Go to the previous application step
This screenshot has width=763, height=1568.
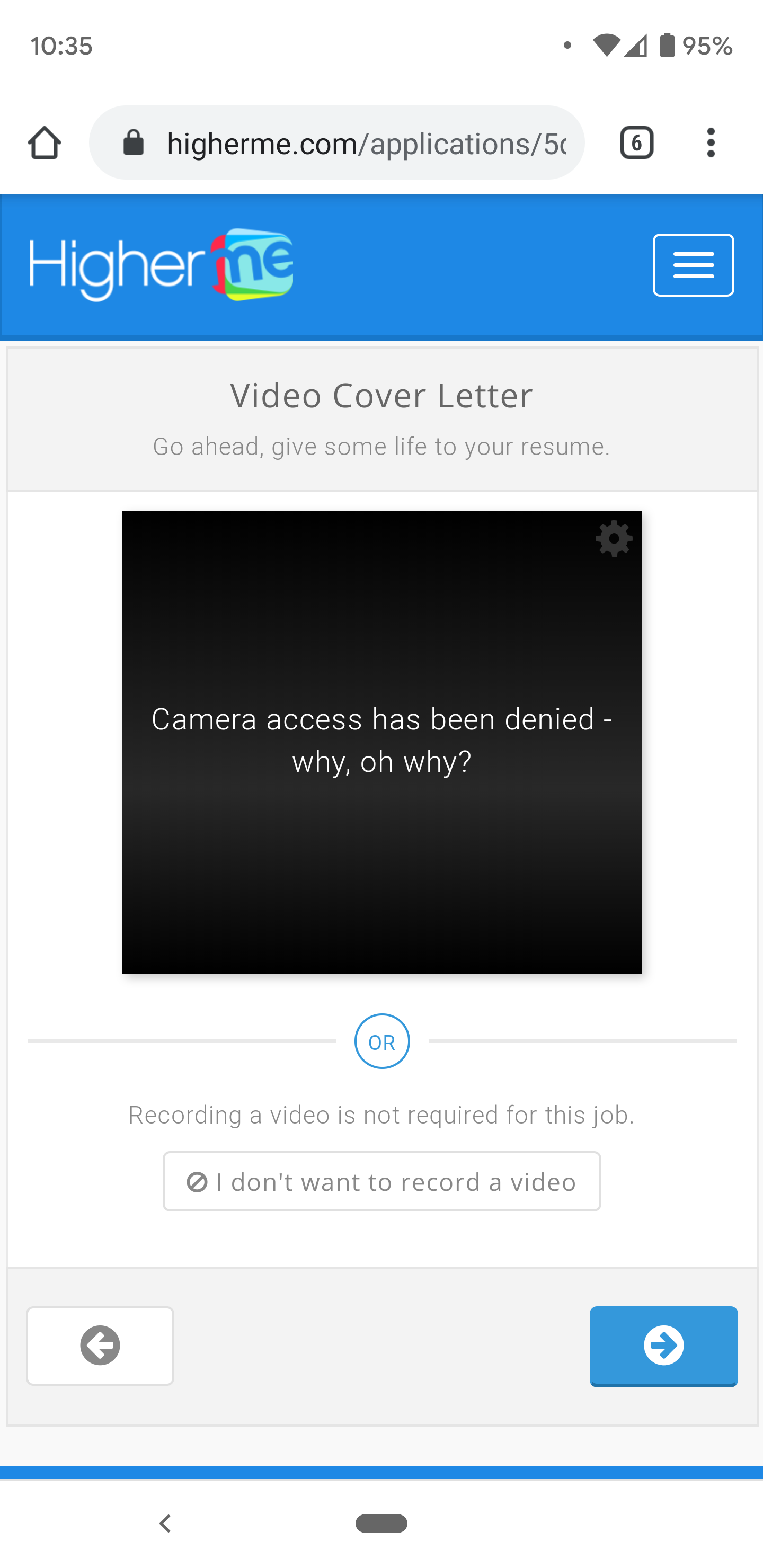point(100,1345)
